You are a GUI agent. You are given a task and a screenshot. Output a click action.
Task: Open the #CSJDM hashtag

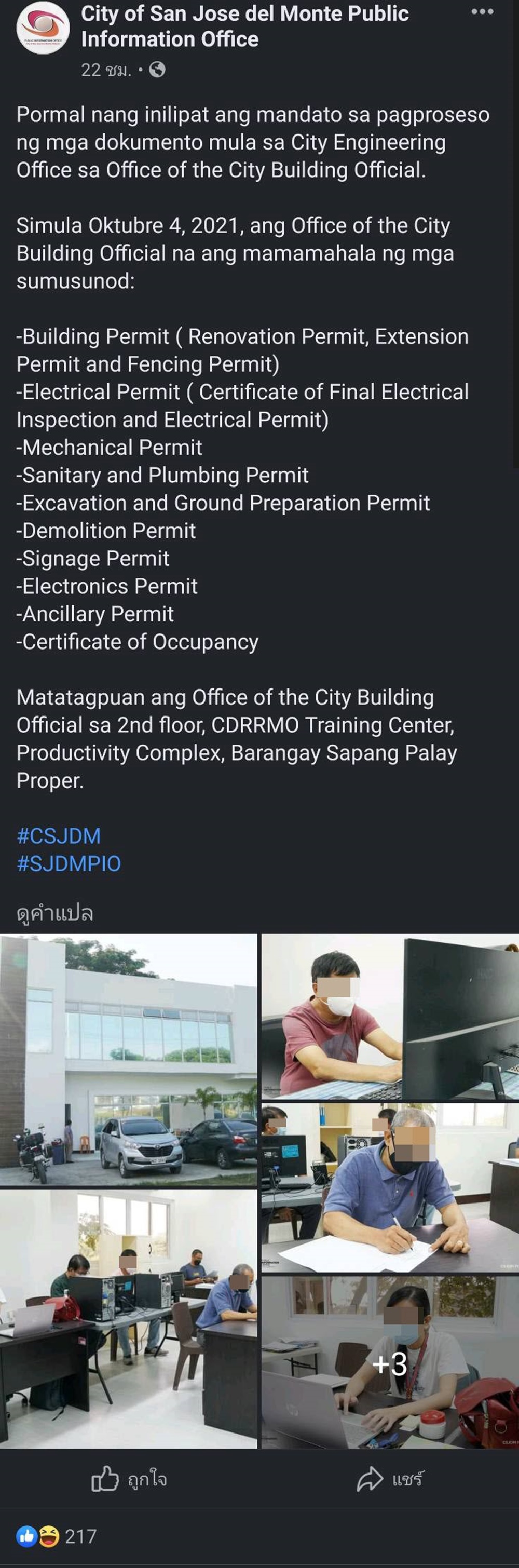pyautogui.click(x=59, y=836)
